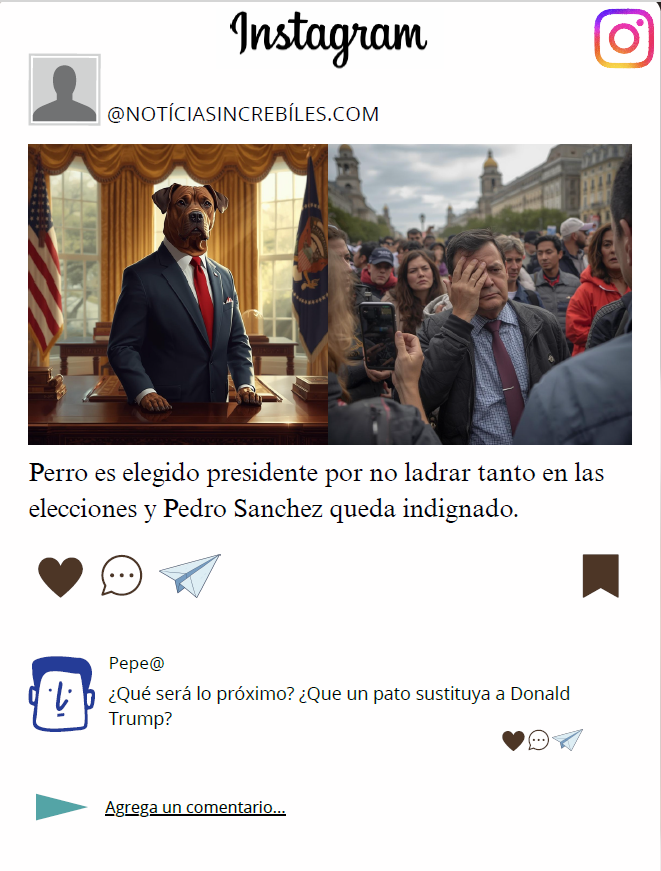Tap the Agrega un comentario link
The height and width of the screenshot is (871, 661).
pyautogui.click(x=195, y=807)
